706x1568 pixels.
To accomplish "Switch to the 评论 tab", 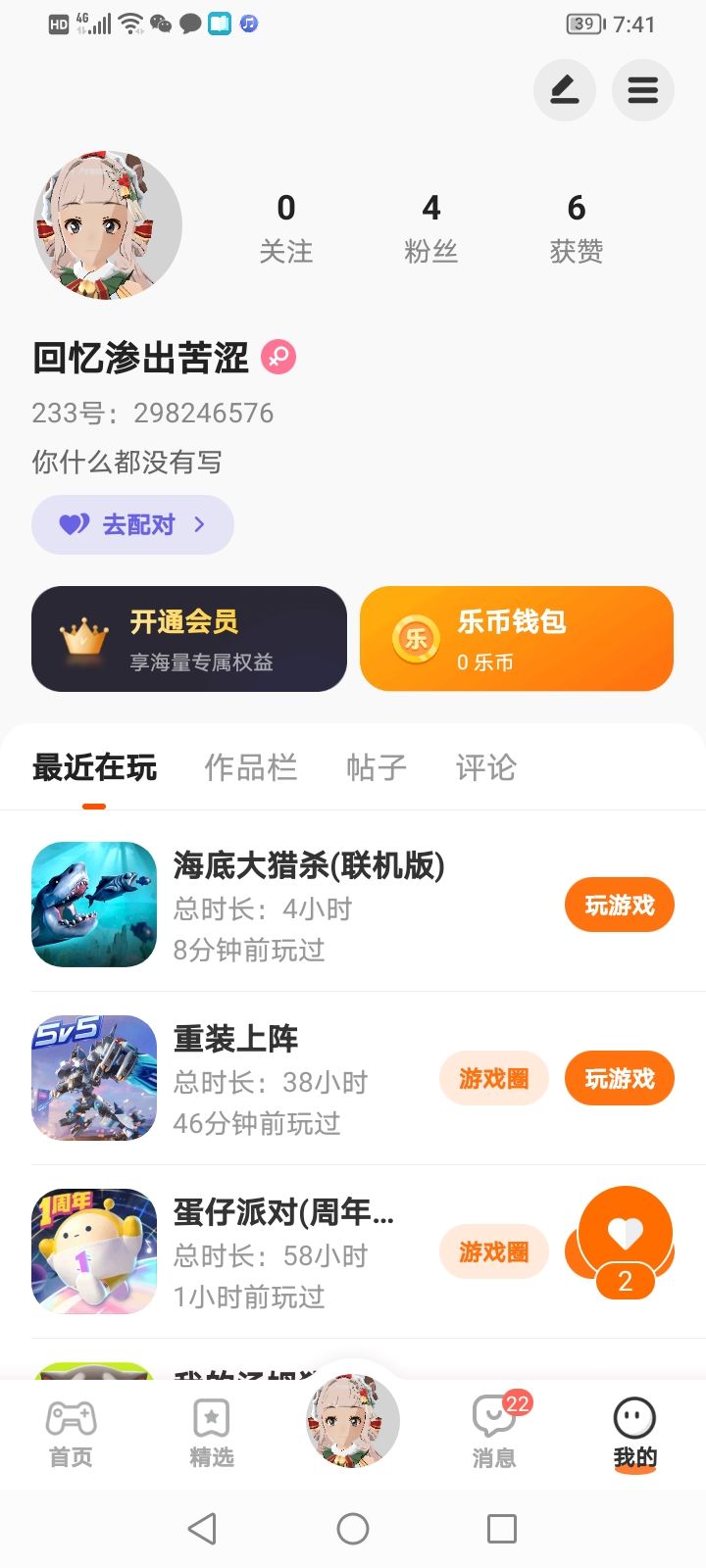I will (x=485, y=767).
